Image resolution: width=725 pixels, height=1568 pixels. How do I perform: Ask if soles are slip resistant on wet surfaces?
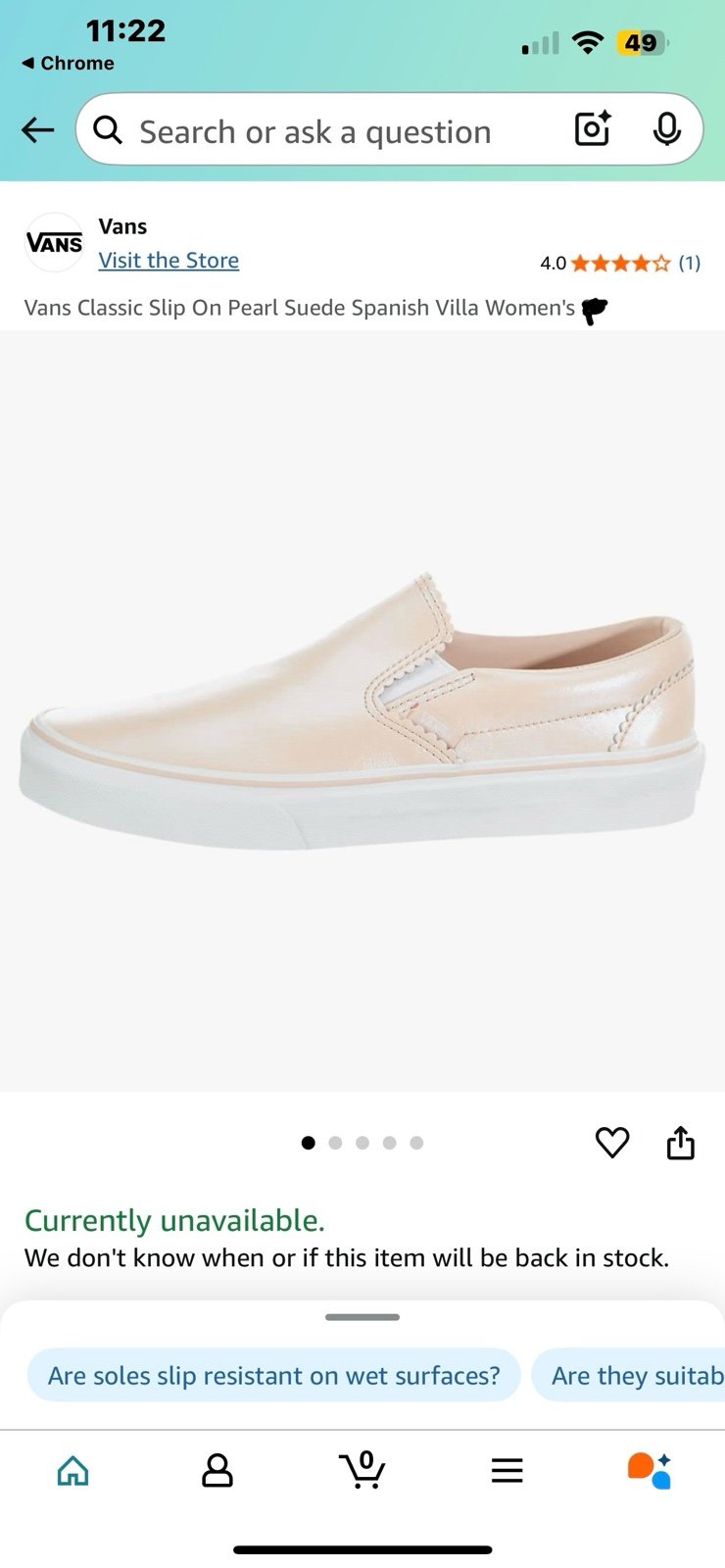[273, 1375]
